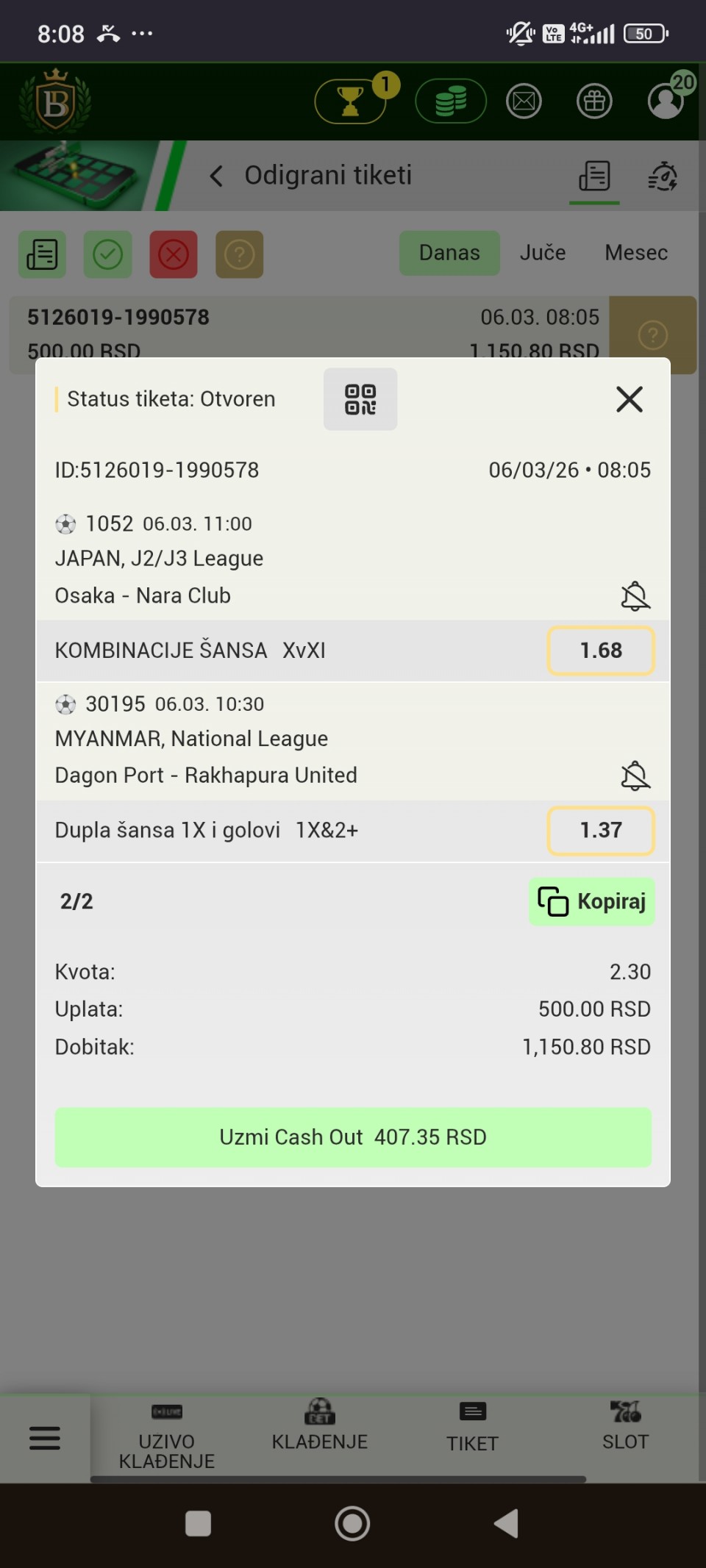Take Cash Out of 407.35 RSD
Image resolution: width=706 pixels, height=1568 pixels.
coord(353,1137)
